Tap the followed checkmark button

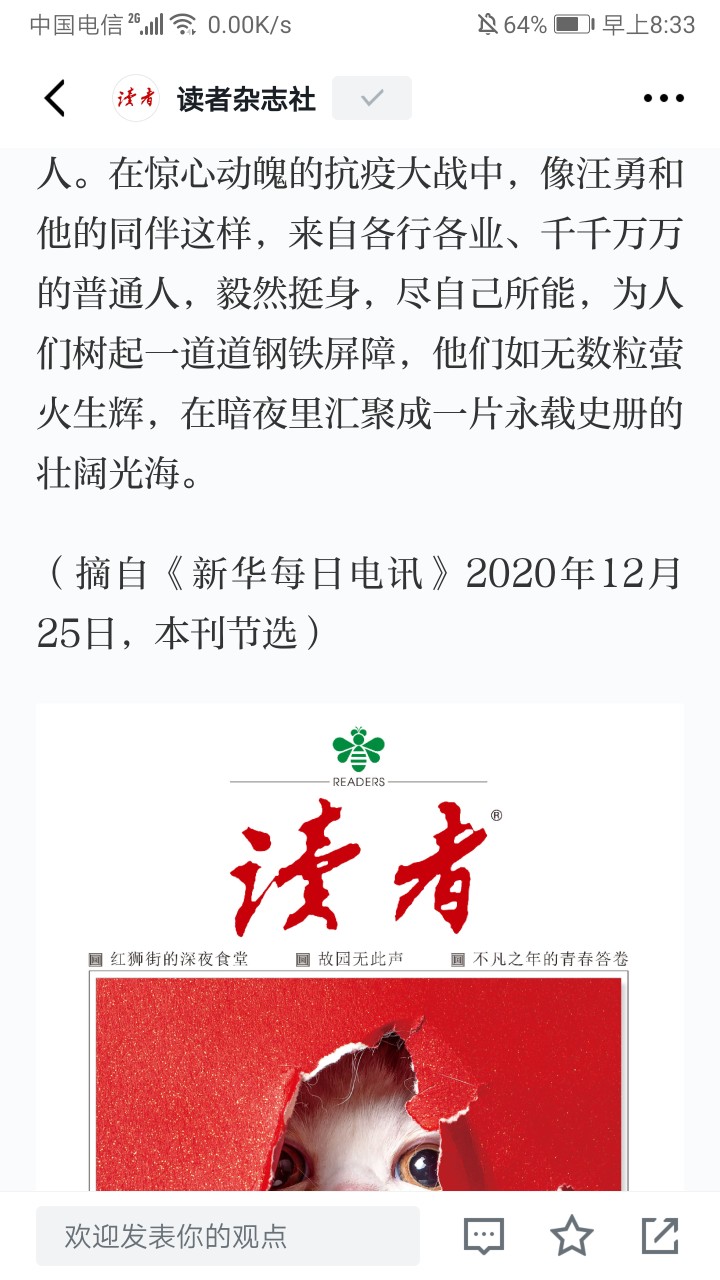pyautogui.click(x=372, y=98)
